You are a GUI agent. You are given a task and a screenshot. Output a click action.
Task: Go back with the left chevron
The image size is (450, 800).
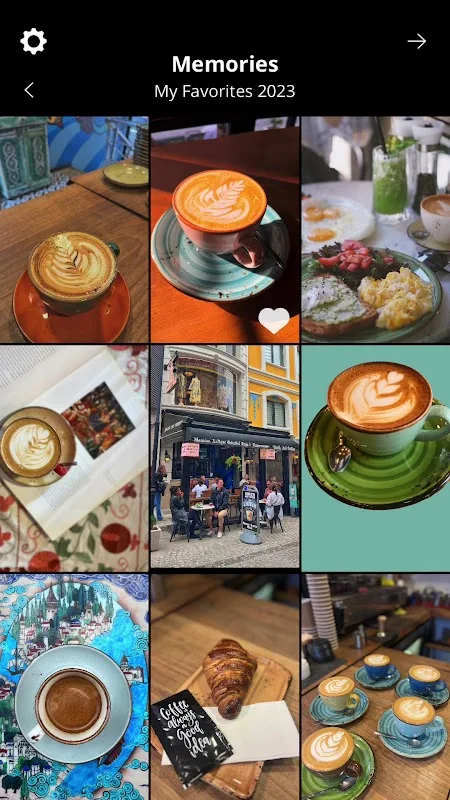pos(29,90)
